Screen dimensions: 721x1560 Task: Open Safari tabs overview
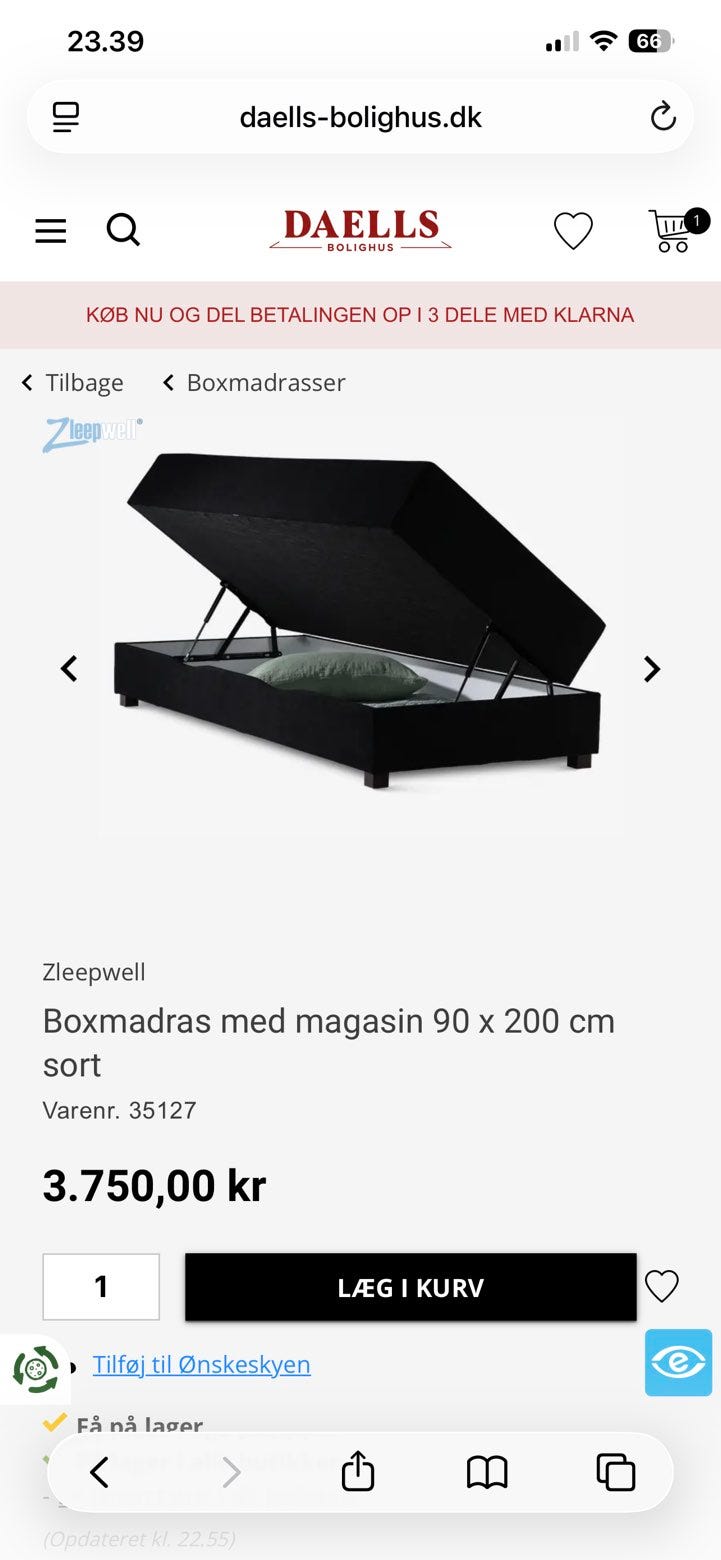(615, 1472)
